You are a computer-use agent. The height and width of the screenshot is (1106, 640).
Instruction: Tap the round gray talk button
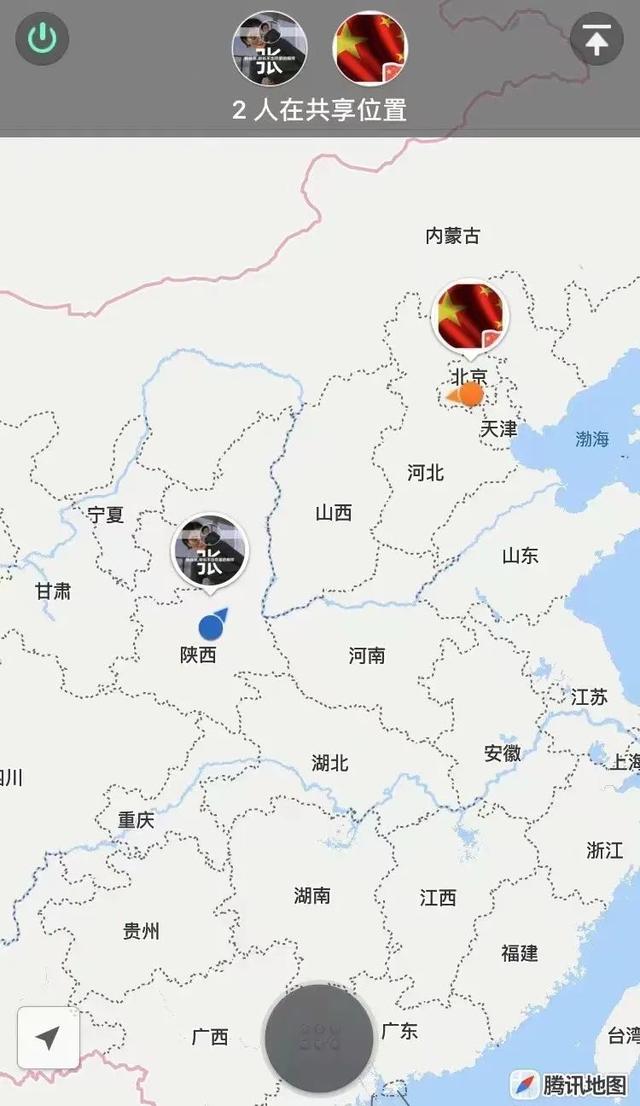(319, 1038)
